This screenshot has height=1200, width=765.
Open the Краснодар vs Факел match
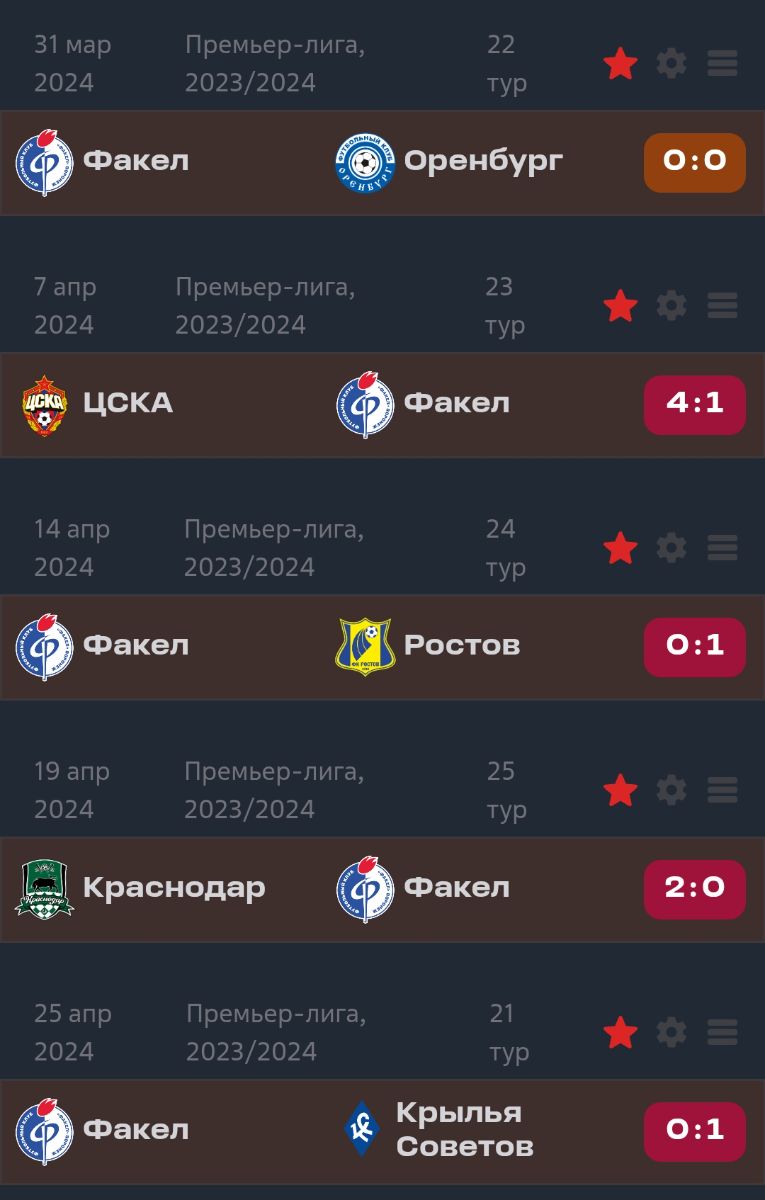(x=380, y=888)
